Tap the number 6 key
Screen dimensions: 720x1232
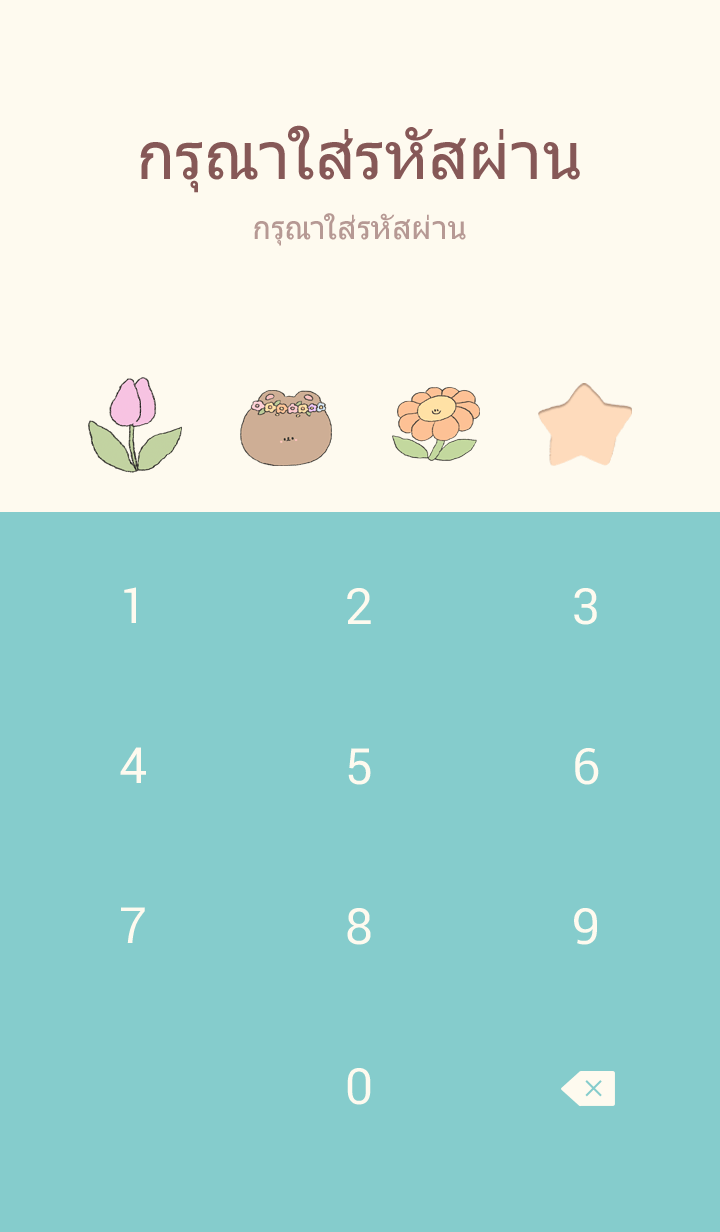pos(586,767)
